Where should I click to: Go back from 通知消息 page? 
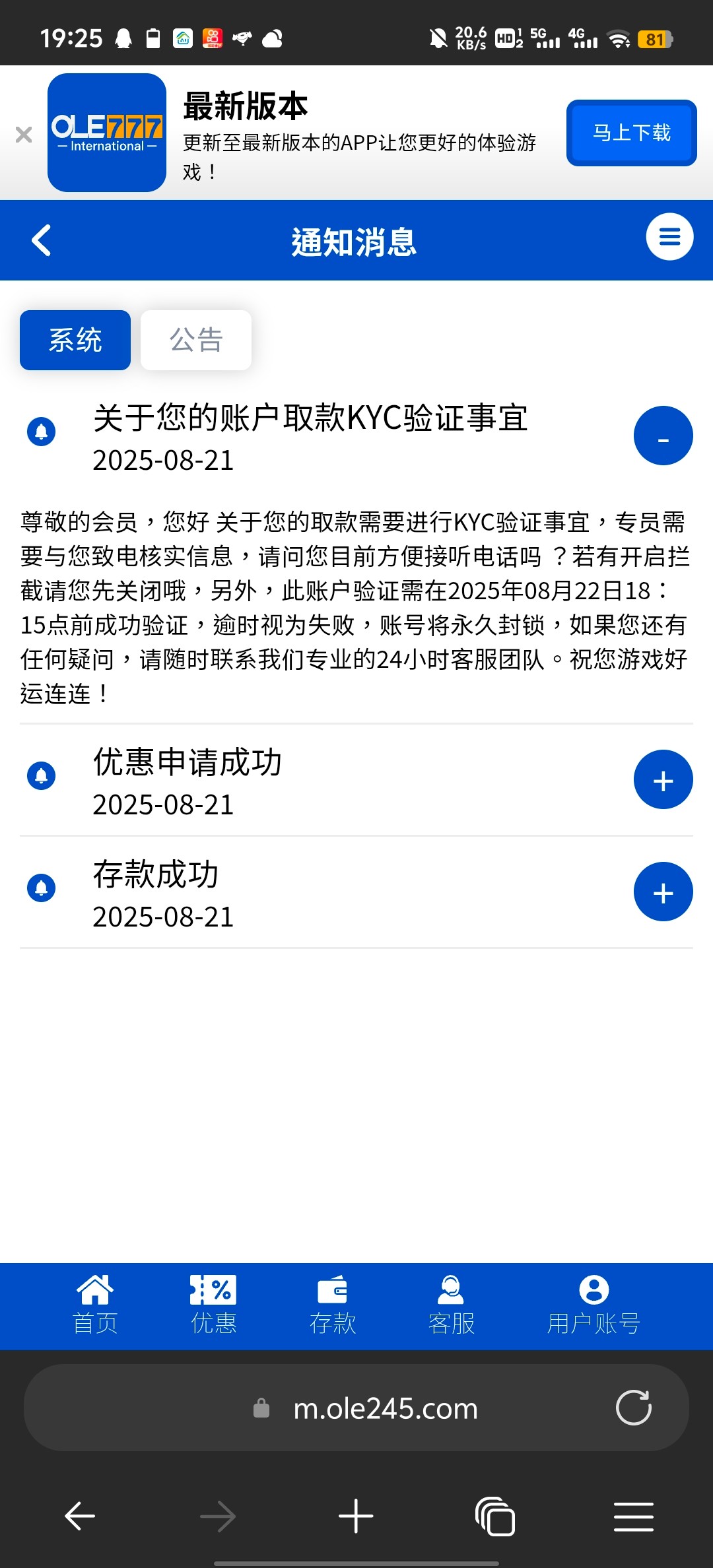[42, 240]
